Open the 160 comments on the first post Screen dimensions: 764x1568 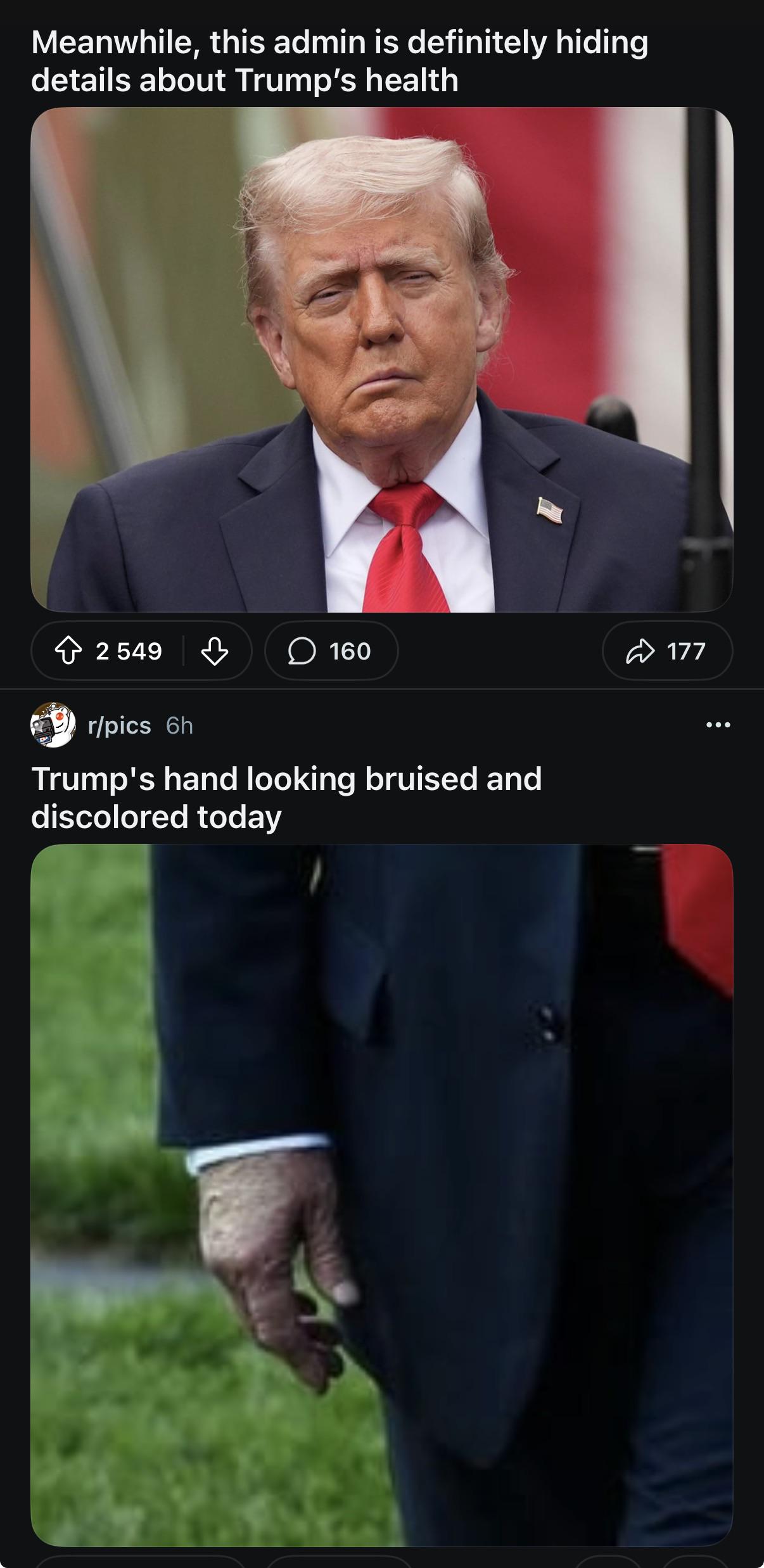click(331, 651)
